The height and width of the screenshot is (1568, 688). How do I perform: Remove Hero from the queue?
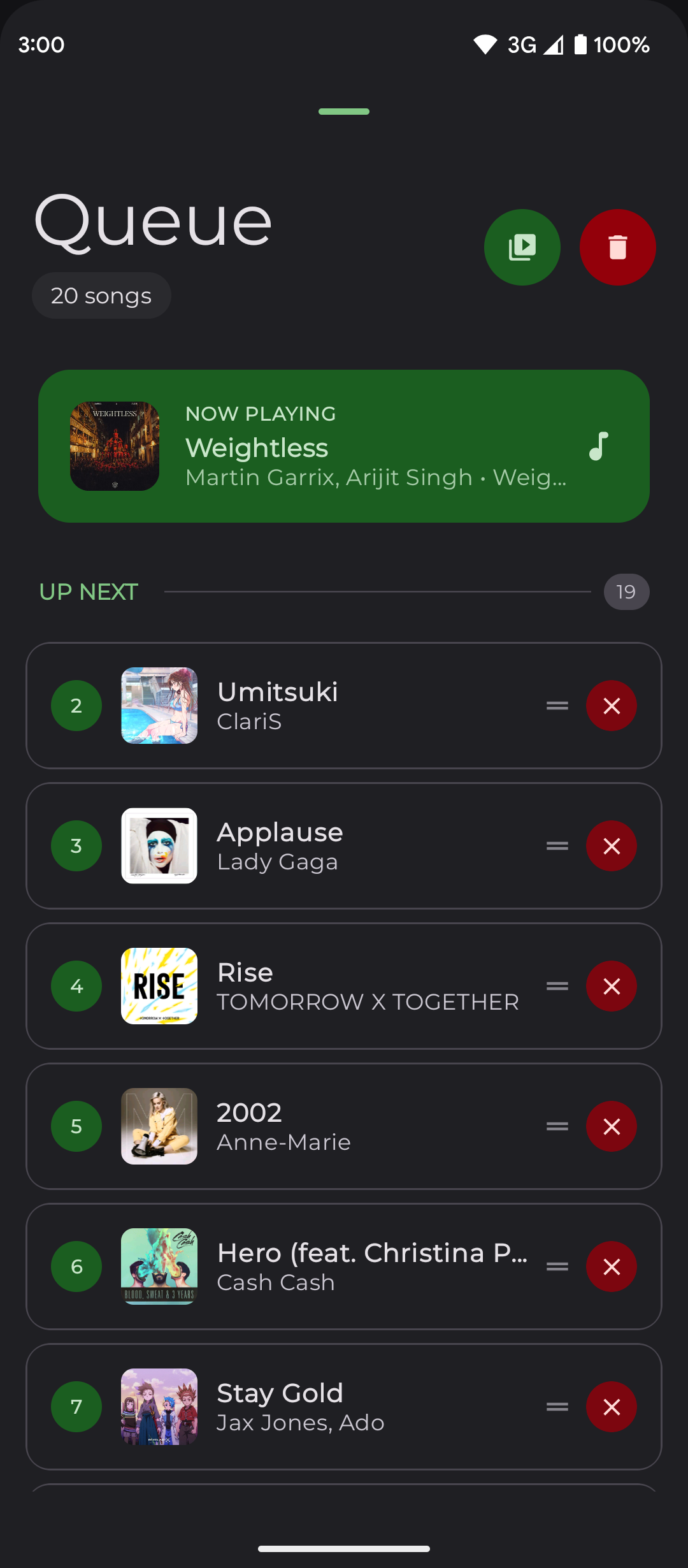coord(611,1267)
